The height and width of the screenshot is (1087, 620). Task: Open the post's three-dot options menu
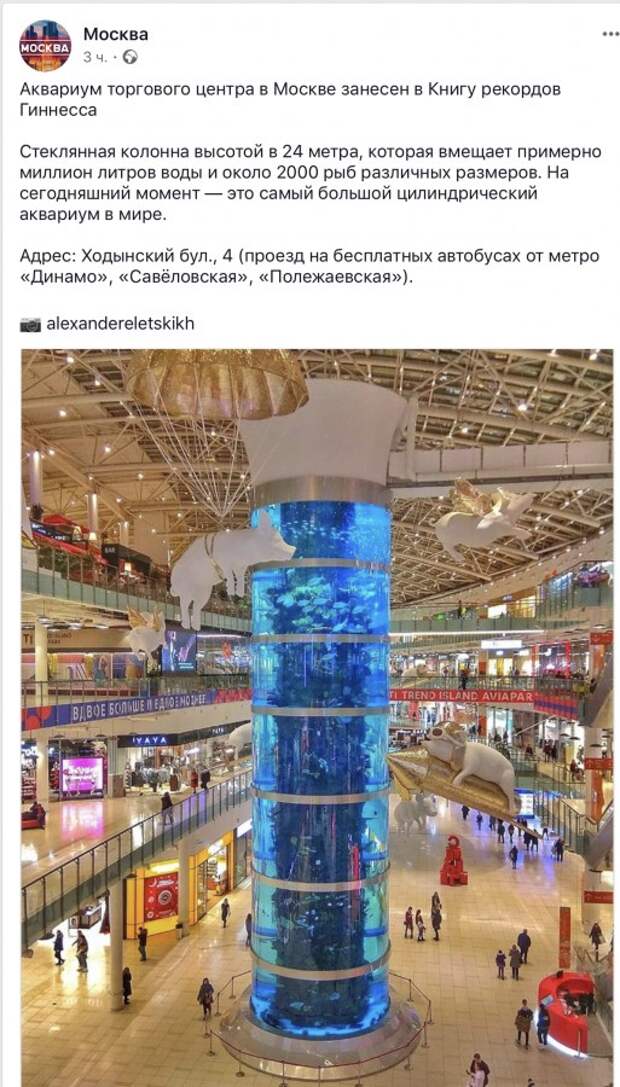[x=609, y=34]
